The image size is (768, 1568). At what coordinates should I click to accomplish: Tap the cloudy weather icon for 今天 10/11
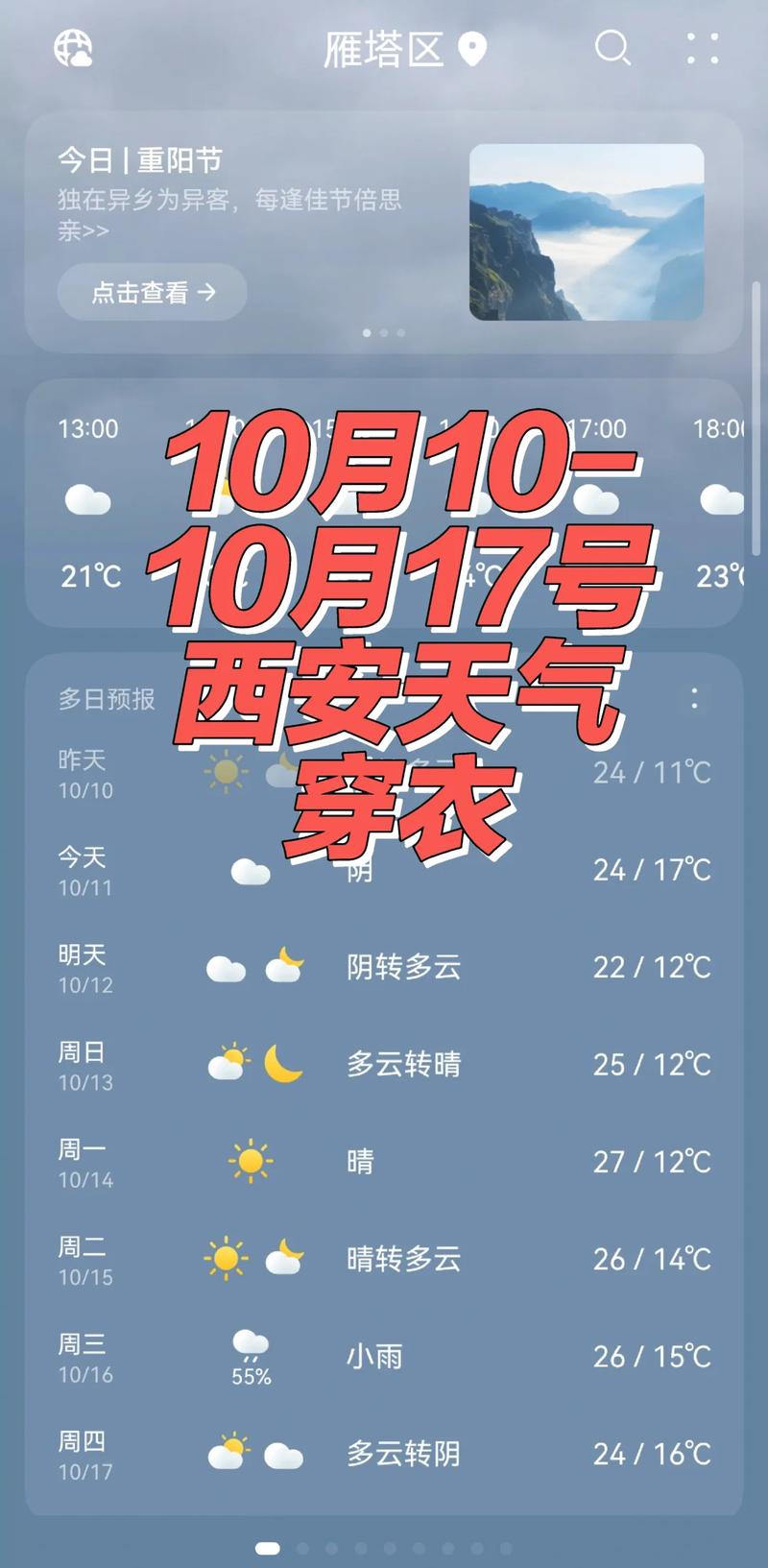click(x=250, y=871)
